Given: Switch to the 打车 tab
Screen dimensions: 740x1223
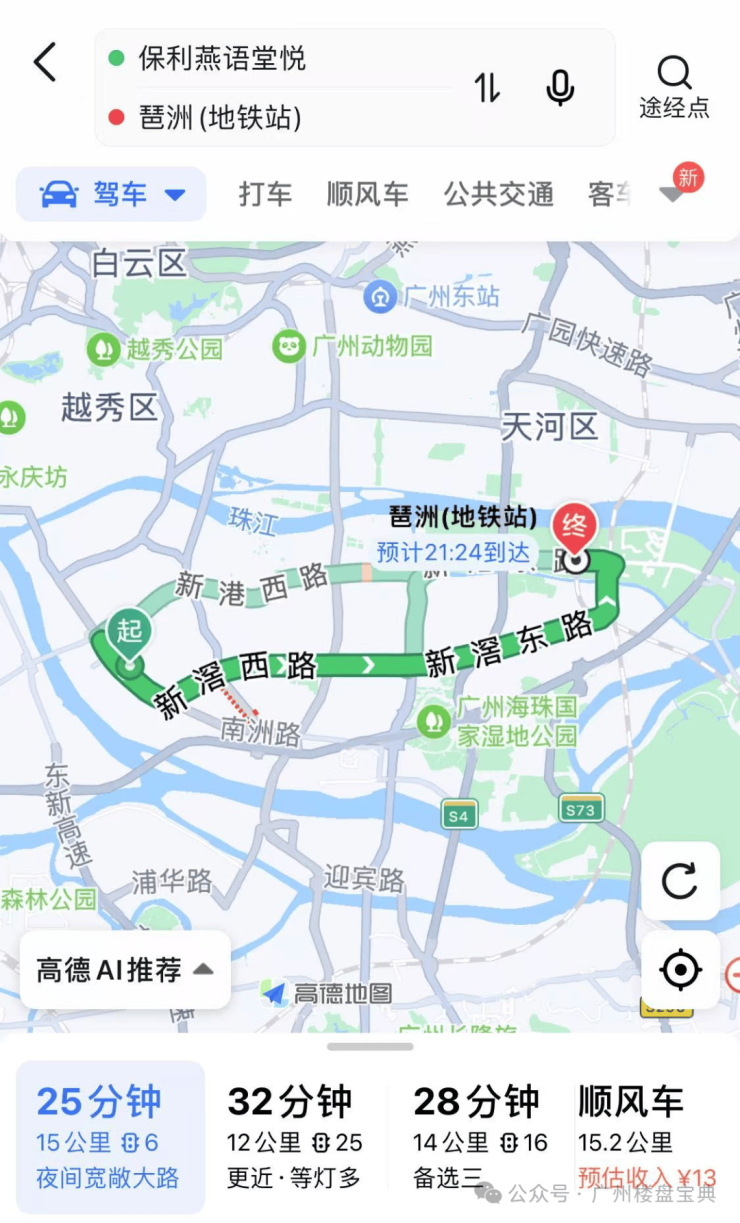Looking at the screenshot, I should [265, 194].
